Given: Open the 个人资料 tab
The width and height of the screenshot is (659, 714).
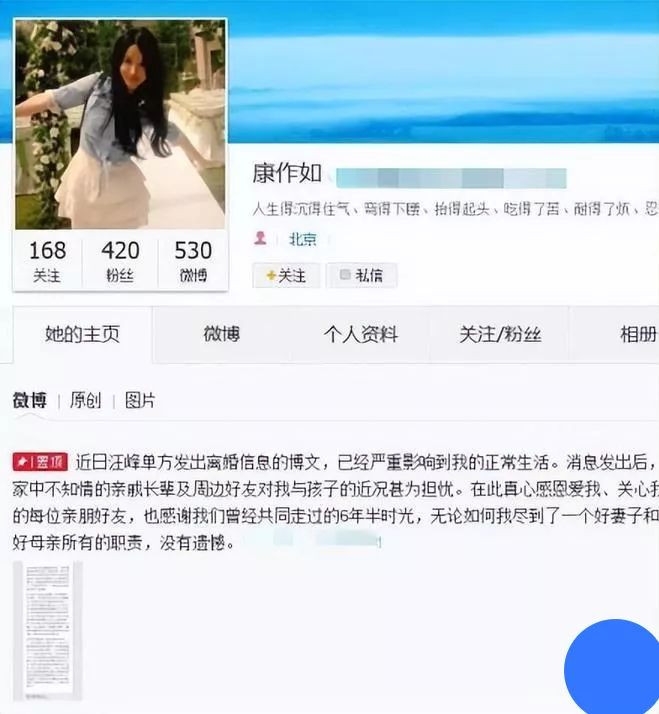Looking at the screenshot, I should [x=360, y=334].
